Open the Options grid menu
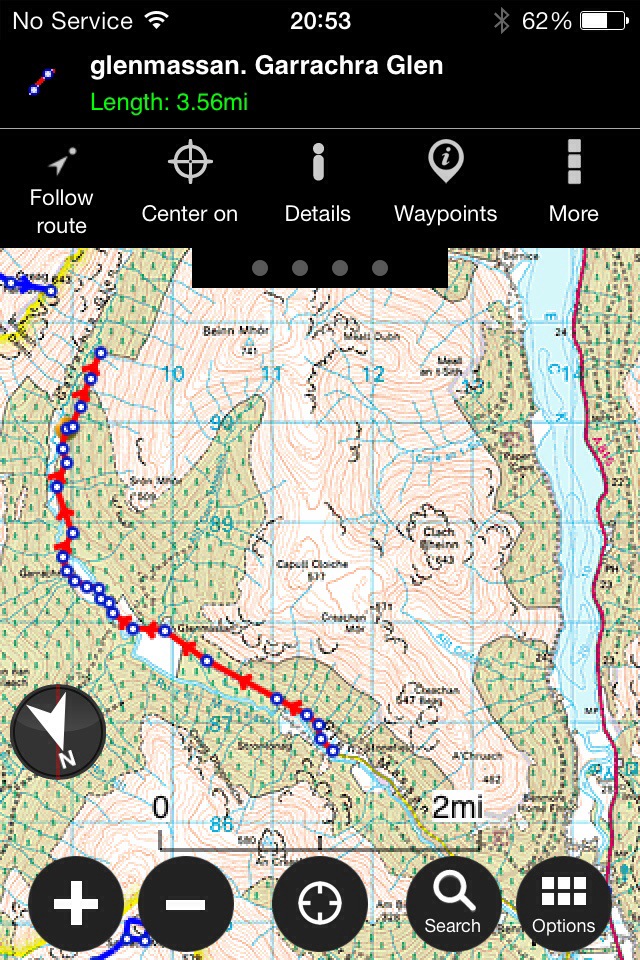The height and width of the screenshot is (960, 640). (x=564, y=904)
